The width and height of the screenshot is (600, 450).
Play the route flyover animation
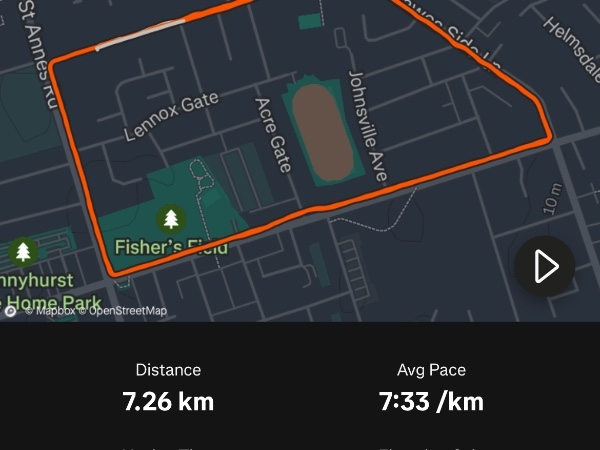[x=545, y=267]
